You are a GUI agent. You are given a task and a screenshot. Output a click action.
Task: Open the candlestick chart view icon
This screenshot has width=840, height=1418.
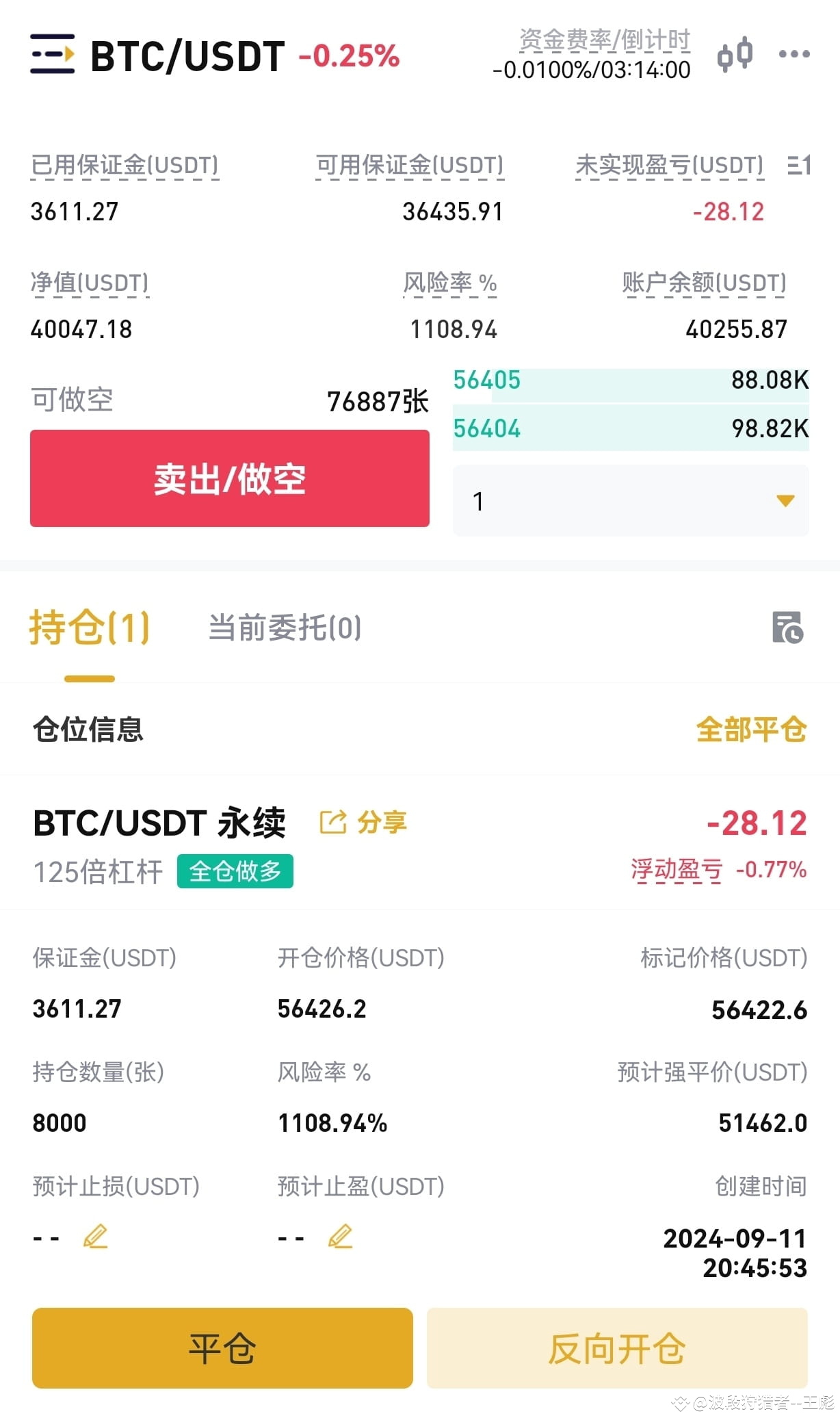[x=735, y=55]
